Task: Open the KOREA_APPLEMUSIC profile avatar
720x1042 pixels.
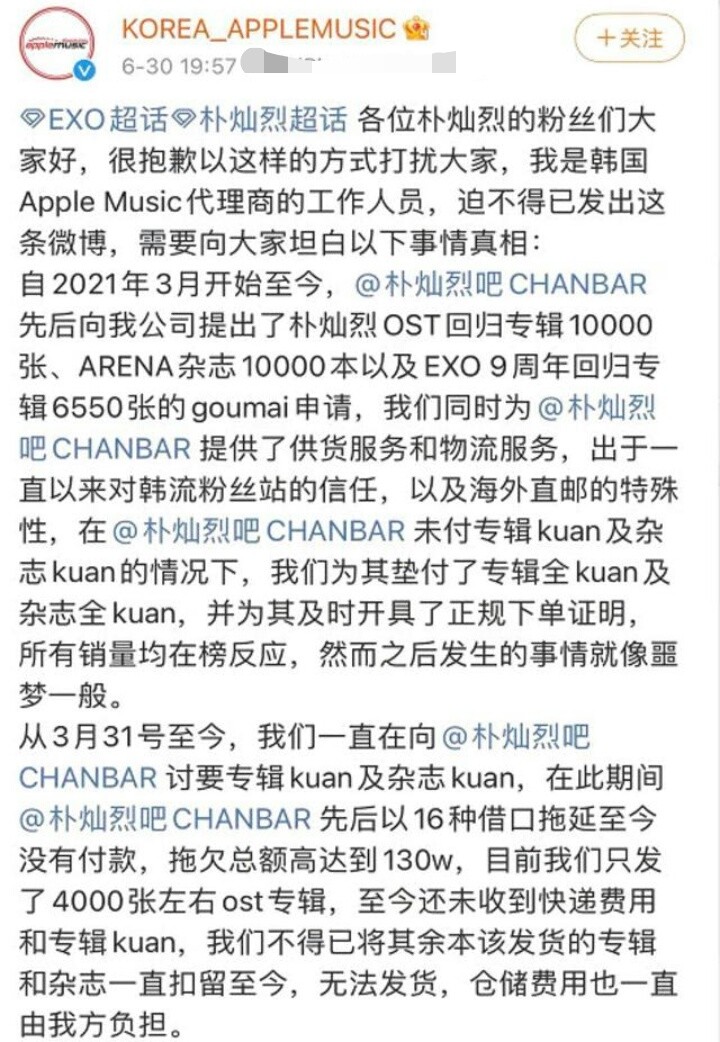Action: tap(58, 43)
